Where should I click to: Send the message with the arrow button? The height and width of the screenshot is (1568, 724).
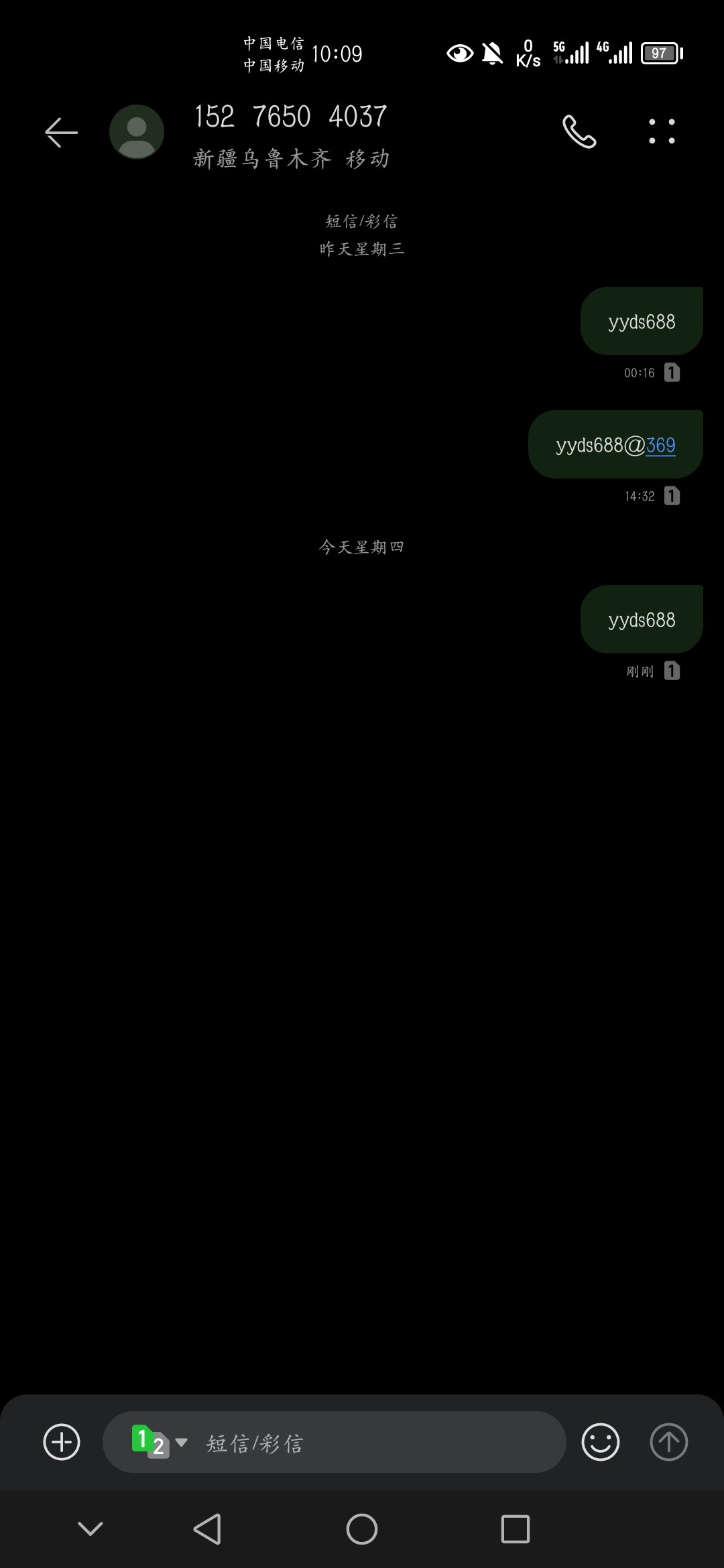(x=668, y=1441)
